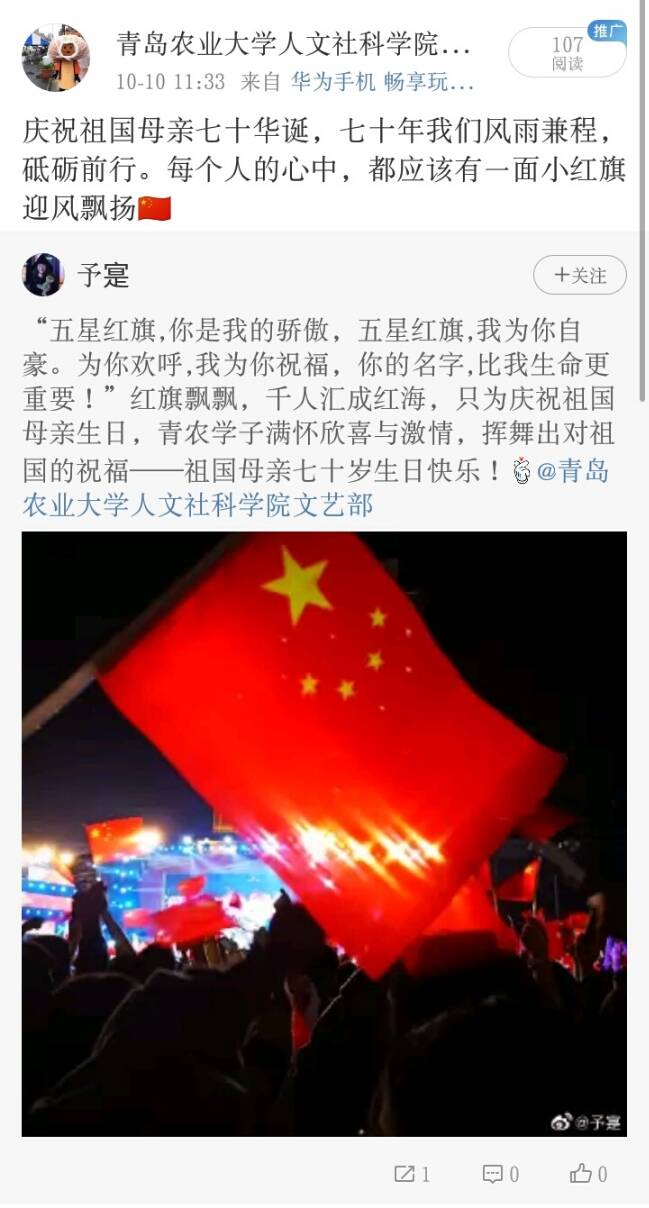The width and height of the screenshot is (649, 1208).
Task: Tap the 推广 promote read-count button
Action: pos(567,54)
